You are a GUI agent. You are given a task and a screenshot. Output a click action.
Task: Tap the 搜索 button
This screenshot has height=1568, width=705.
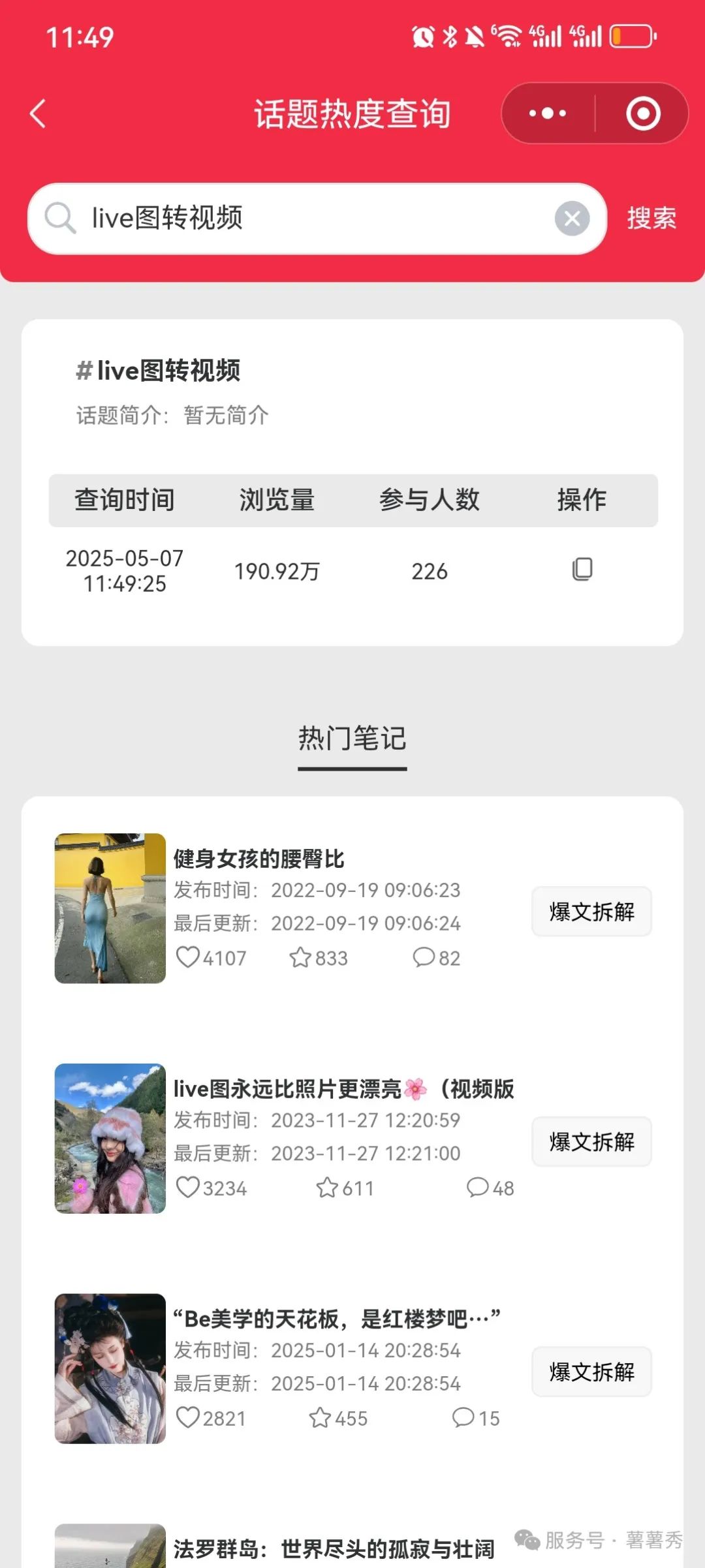(651, 218)
